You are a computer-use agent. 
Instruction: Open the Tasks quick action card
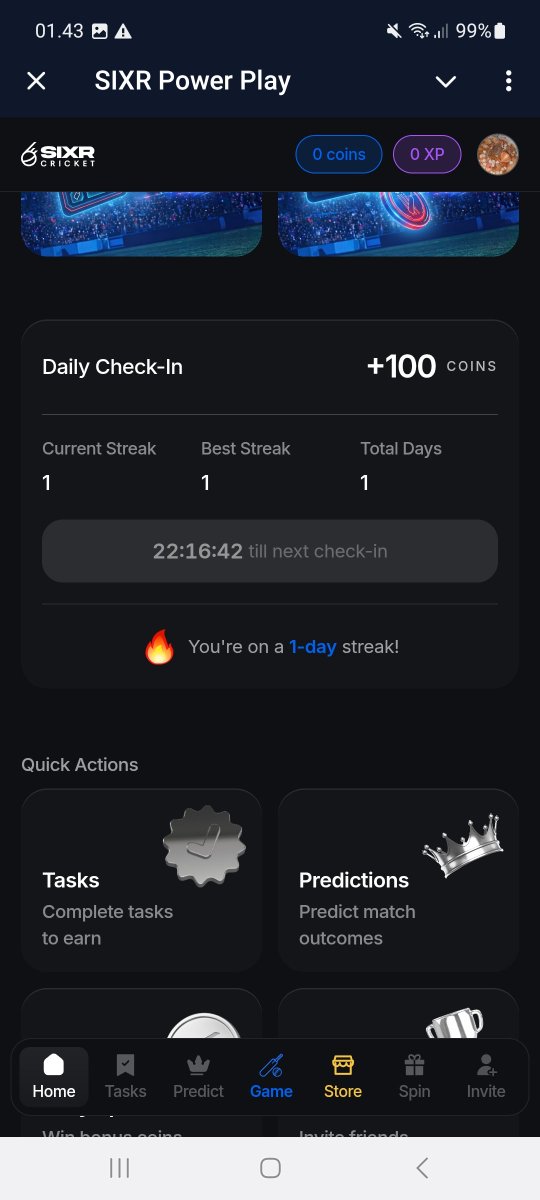pyautogui.click(x=141, y=880)
